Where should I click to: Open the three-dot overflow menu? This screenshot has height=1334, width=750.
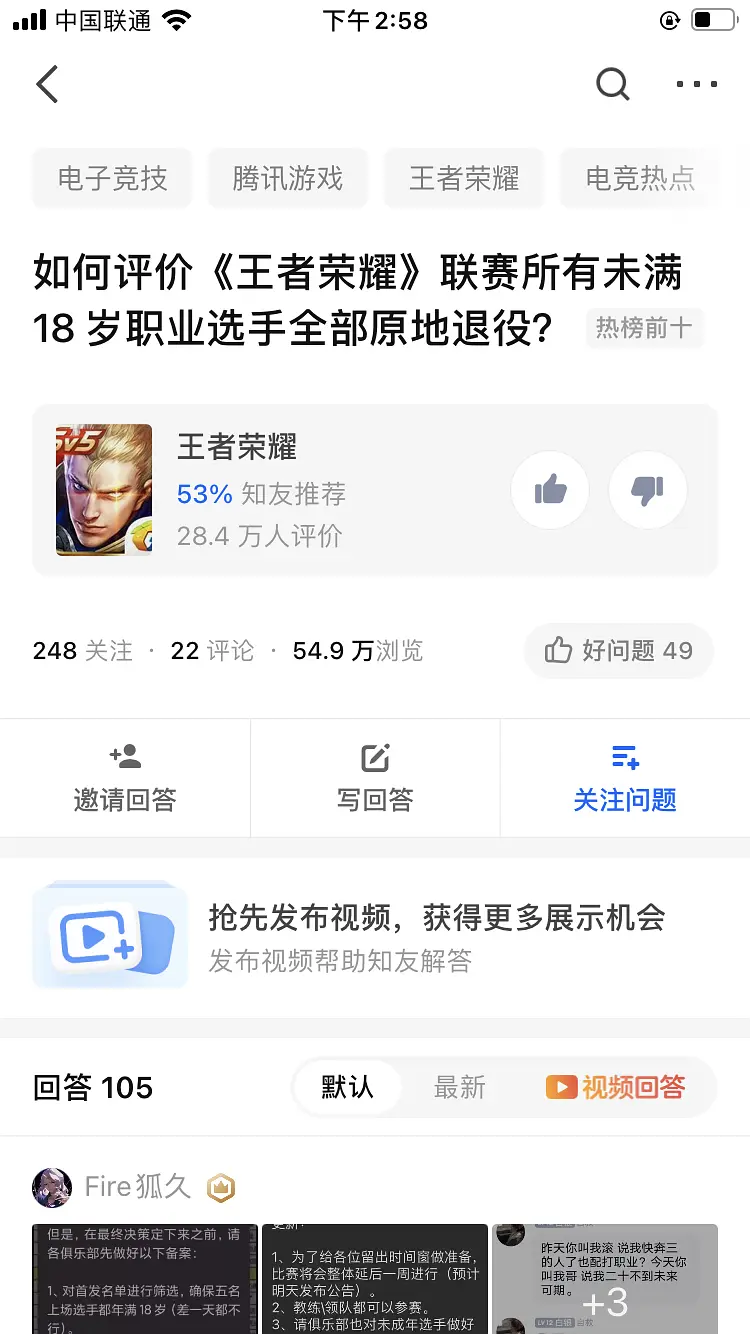point(697,85)
